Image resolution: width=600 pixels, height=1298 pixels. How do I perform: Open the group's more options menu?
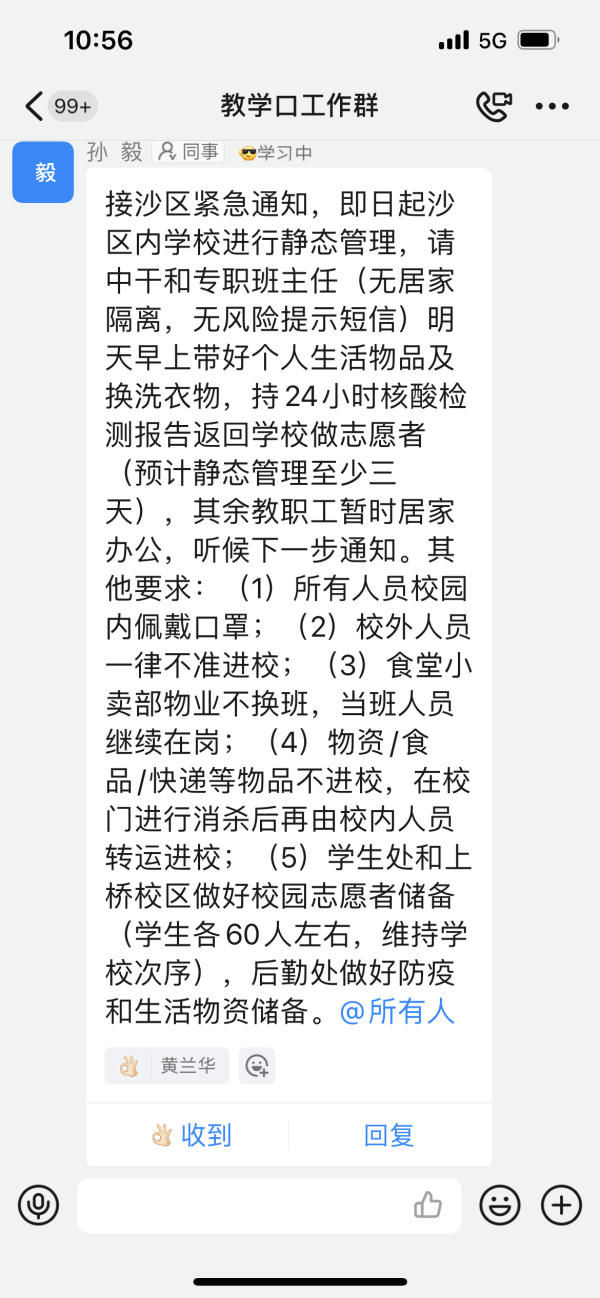552,106
